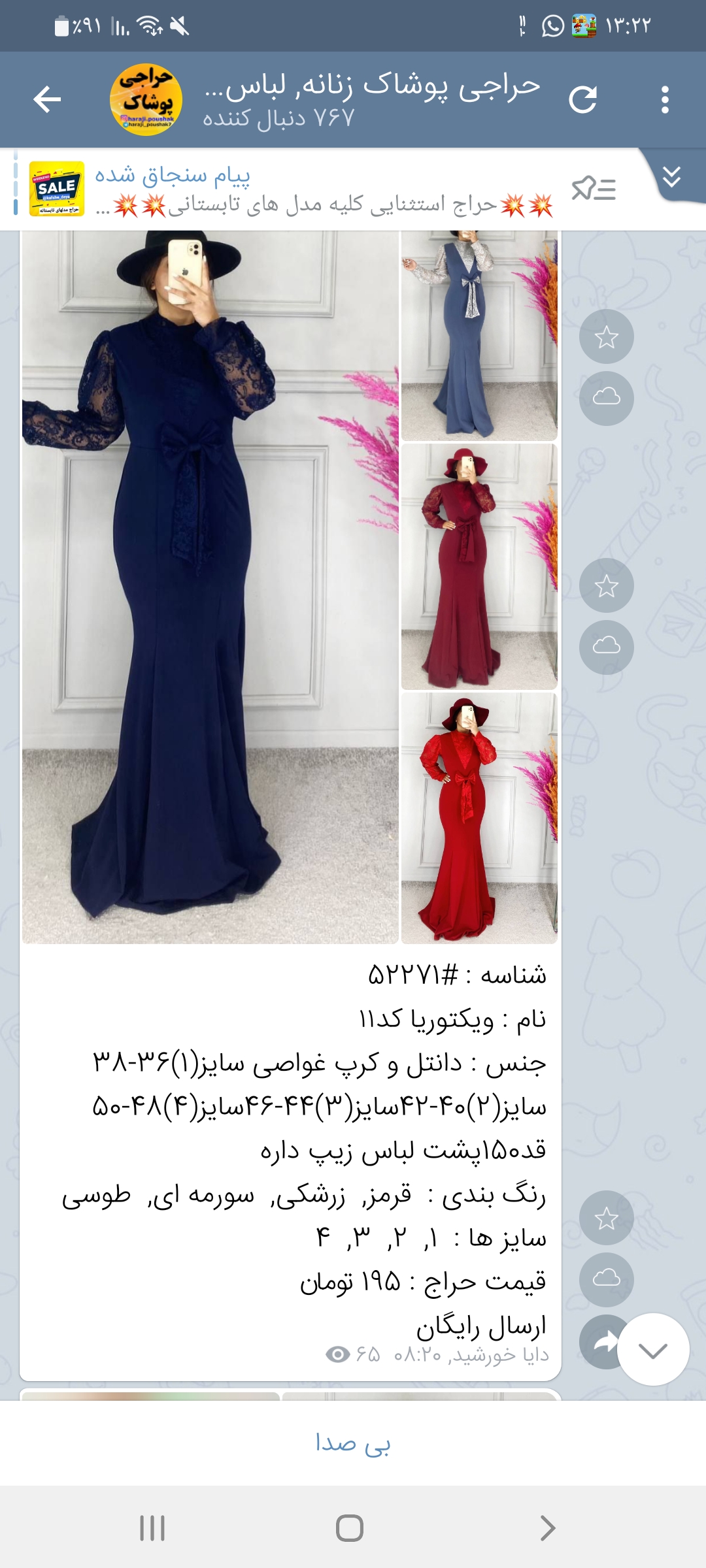The image size is (706, 1568).
Task: Refresh the channel with the reload icon
Action: (582, 100)
